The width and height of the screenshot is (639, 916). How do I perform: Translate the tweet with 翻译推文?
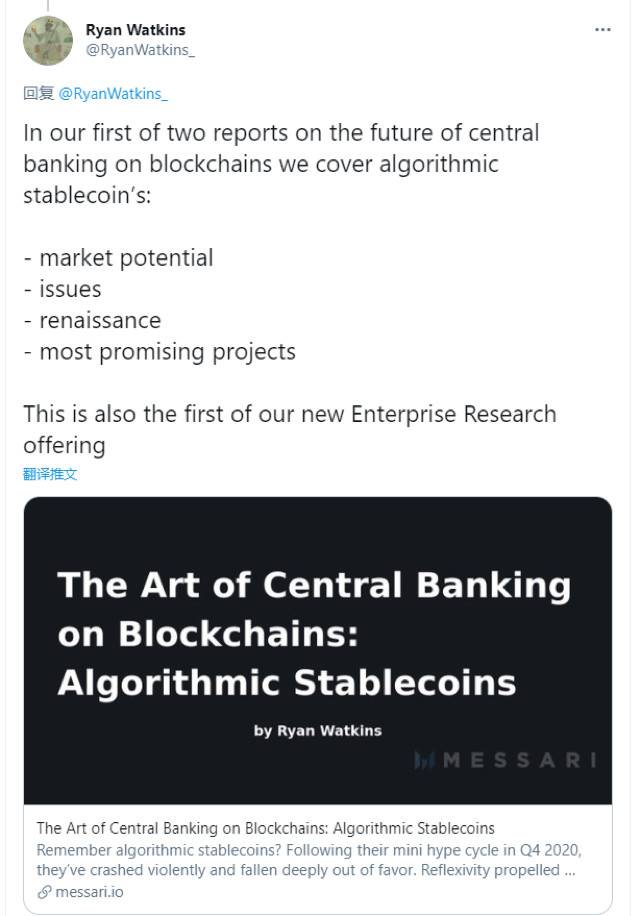click(x=50, y=474)
